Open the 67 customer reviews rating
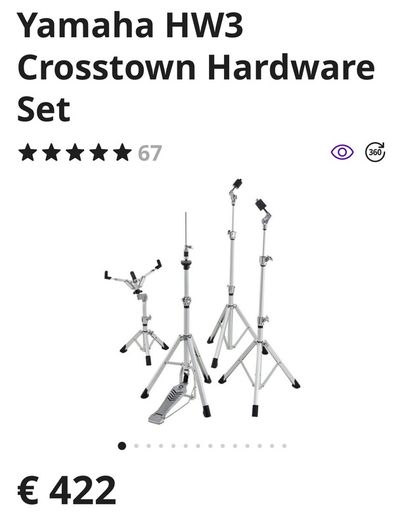Viewport: 404px width, 525px height. click(x=90, y=153)
